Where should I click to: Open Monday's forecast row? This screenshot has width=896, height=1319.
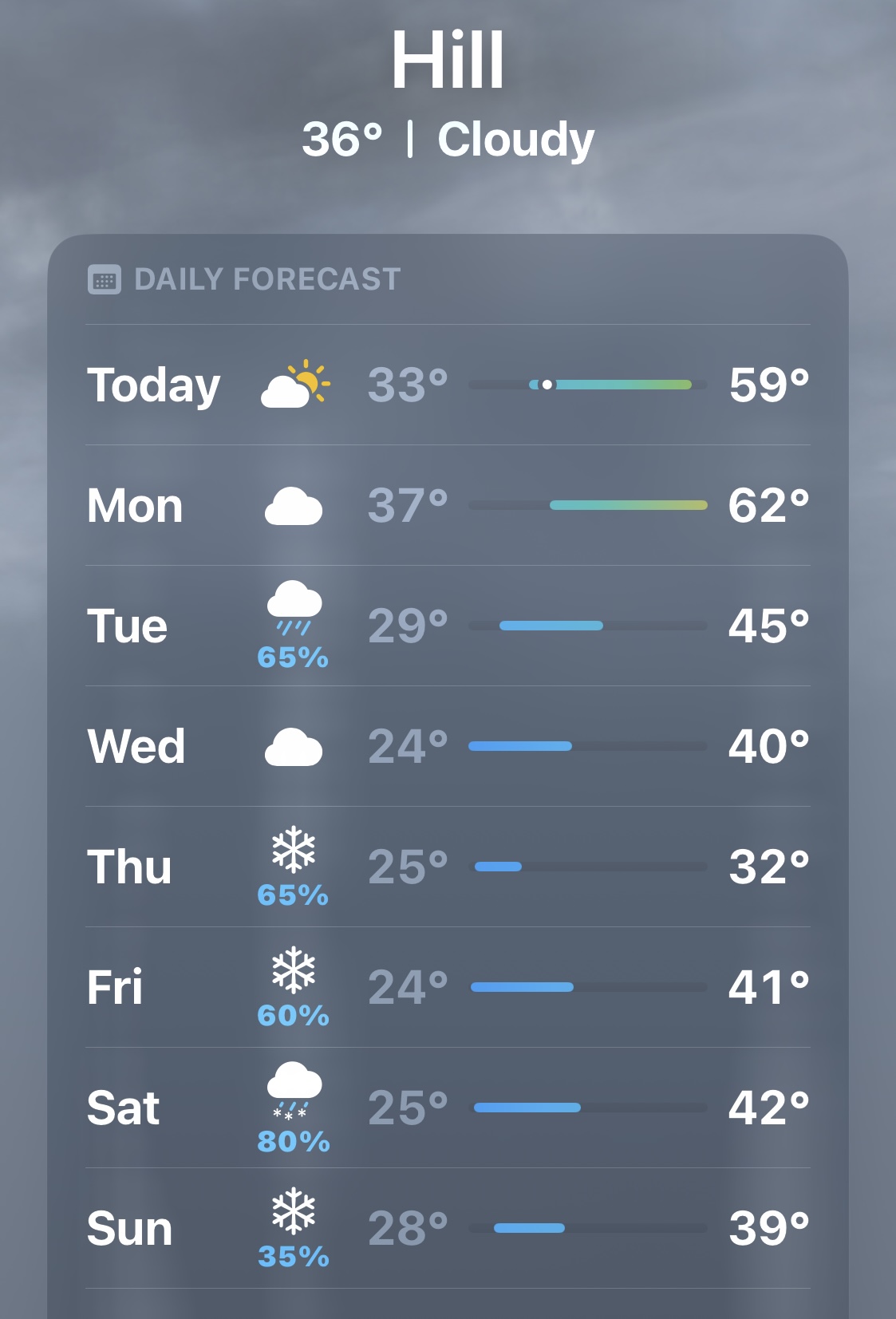click(448, 506)
